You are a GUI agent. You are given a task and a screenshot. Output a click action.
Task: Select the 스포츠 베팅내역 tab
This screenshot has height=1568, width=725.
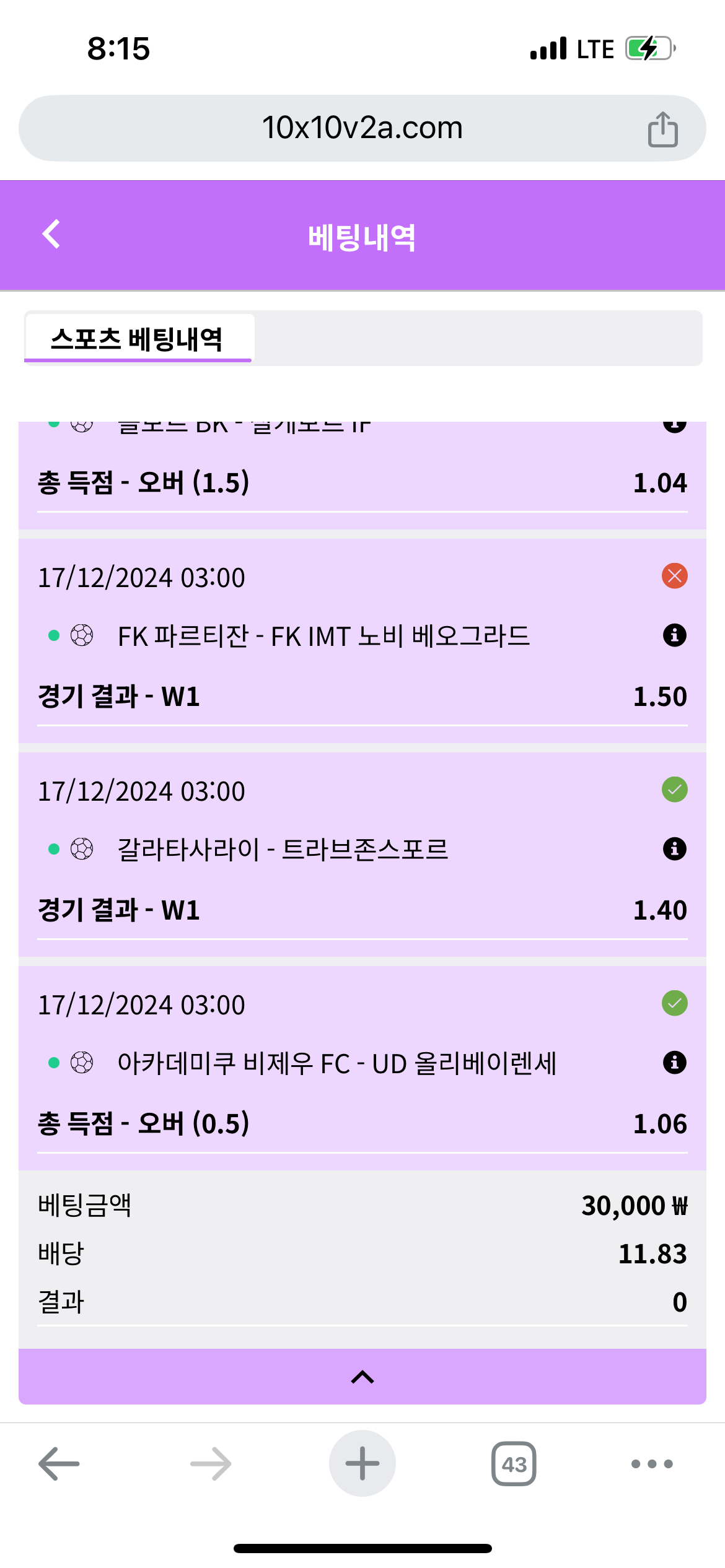(138, 339)
